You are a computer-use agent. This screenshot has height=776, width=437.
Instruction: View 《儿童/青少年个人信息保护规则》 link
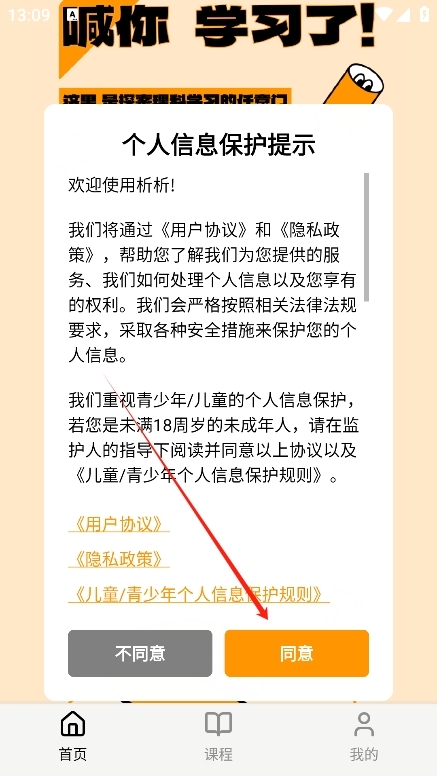point(198,593)
